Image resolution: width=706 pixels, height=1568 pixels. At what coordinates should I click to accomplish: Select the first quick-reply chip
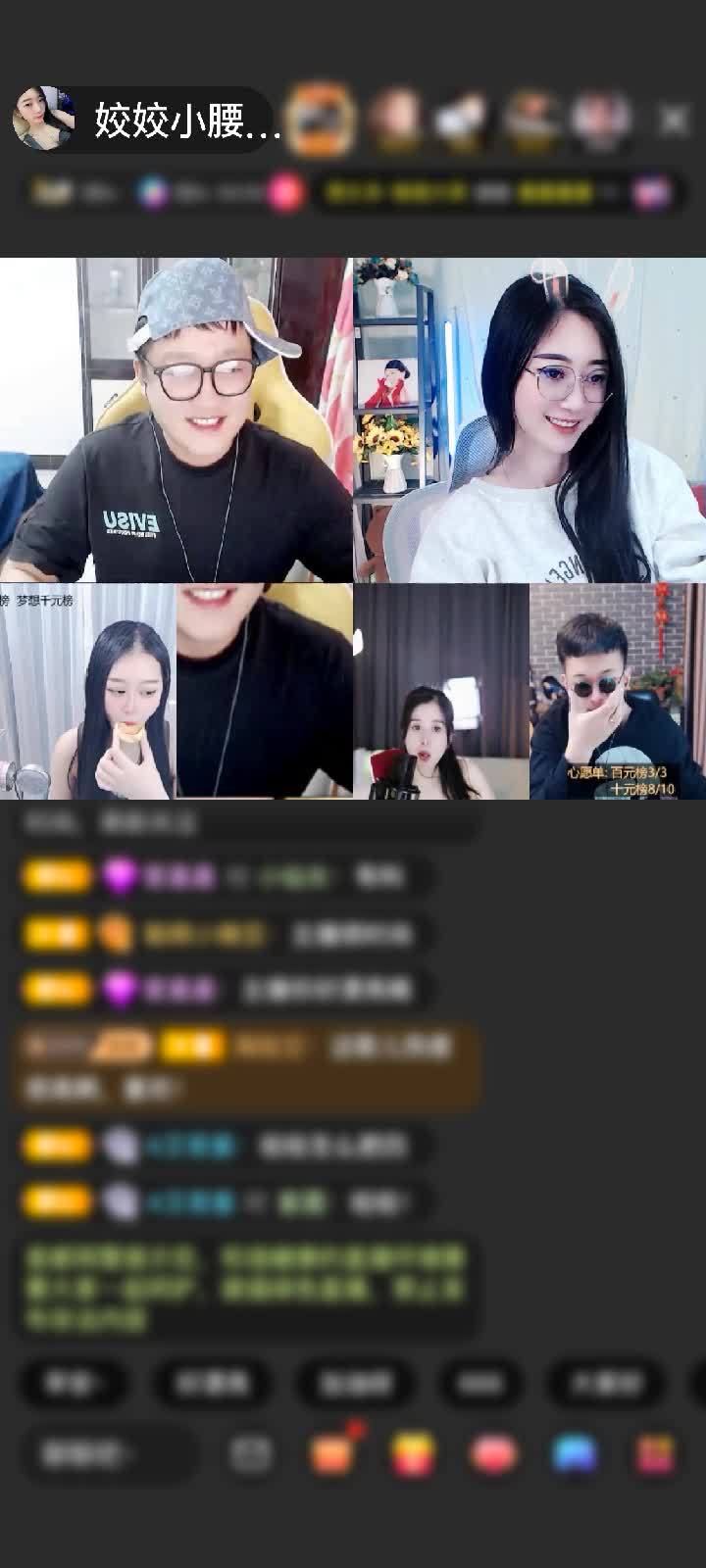point(74,1383)
